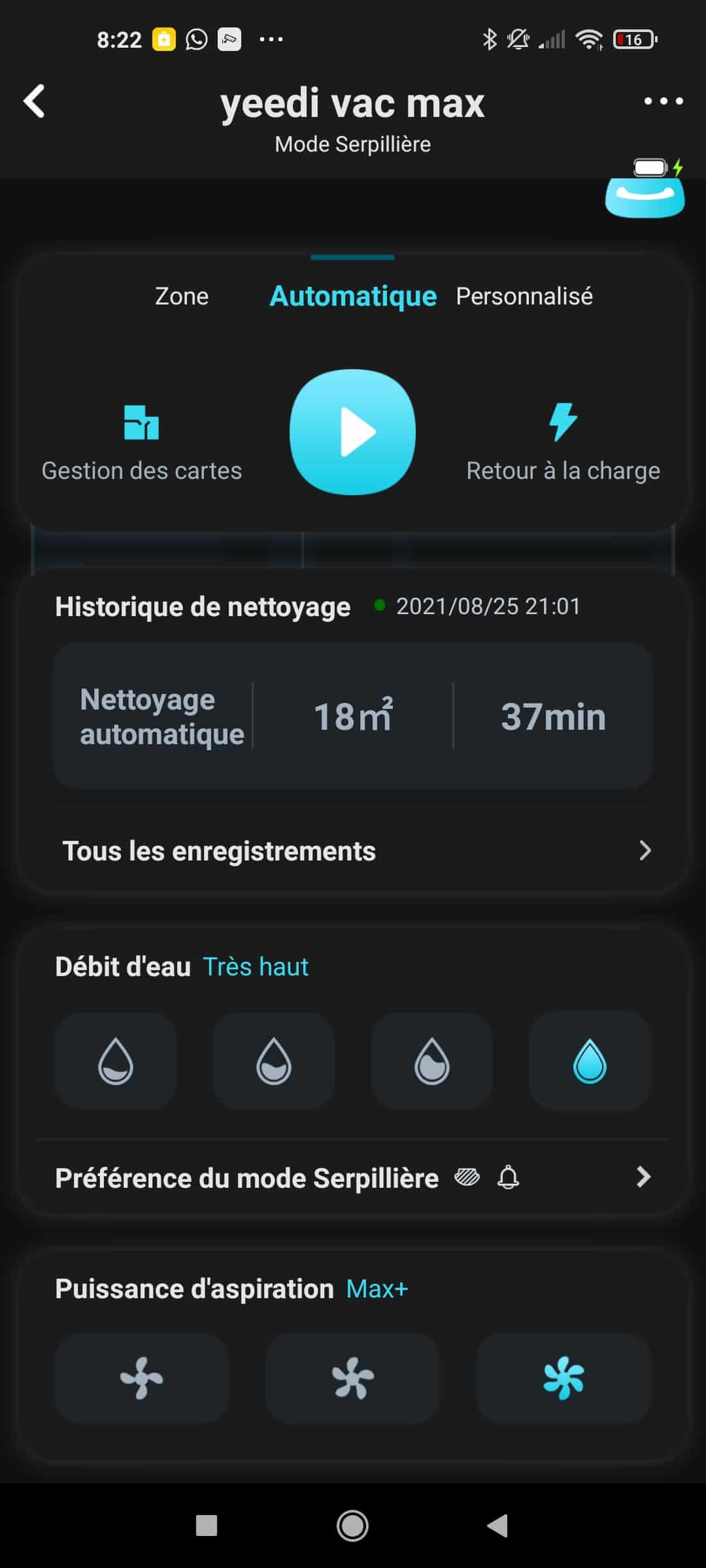The width and height of the screenshot is (706, 1568).
Task: Open recent apps with the square button
Action: point(207,1526)
